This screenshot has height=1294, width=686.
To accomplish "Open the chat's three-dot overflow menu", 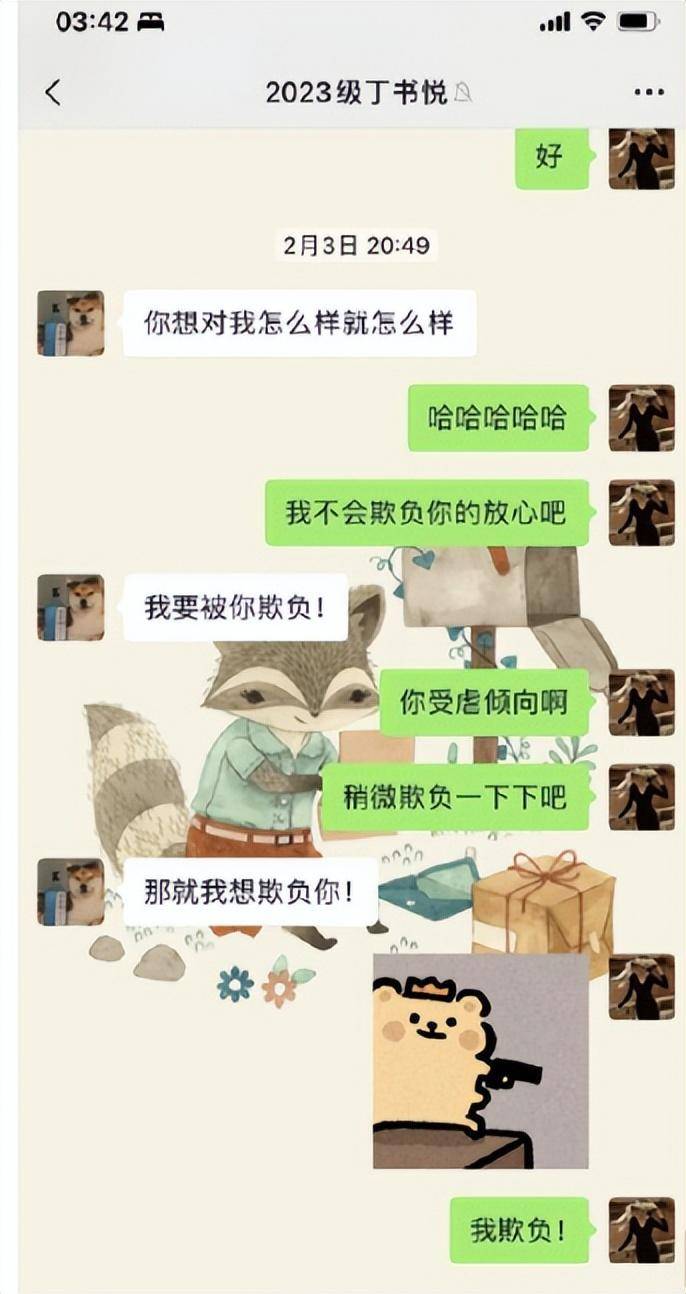I will (648, 93).
